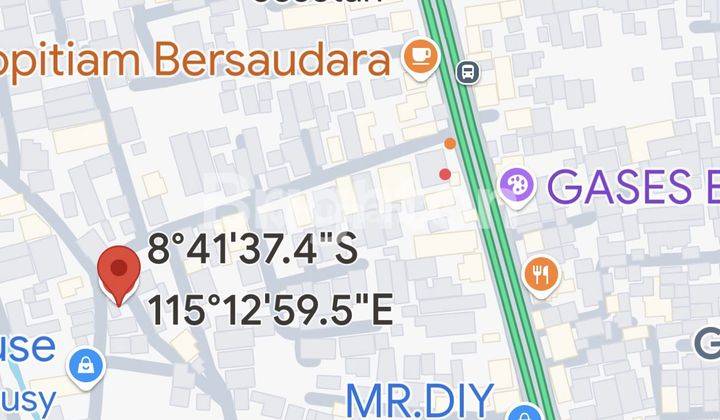Open the MR.DIY shop marker
Image resolution: width=720 pixels, height=420 pixels.
[x=522, y=412]
